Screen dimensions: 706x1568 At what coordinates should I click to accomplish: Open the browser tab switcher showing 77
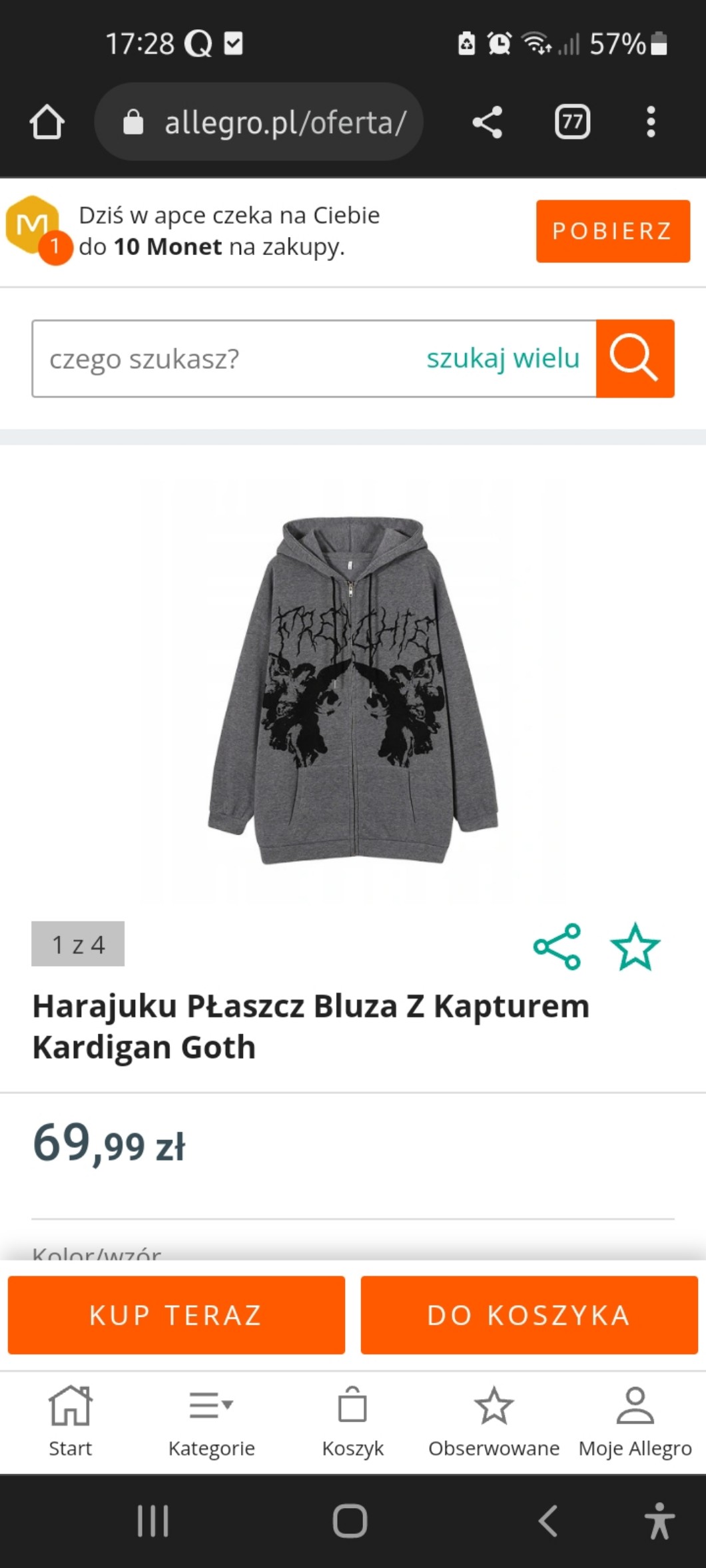click(x=572, y=123)
